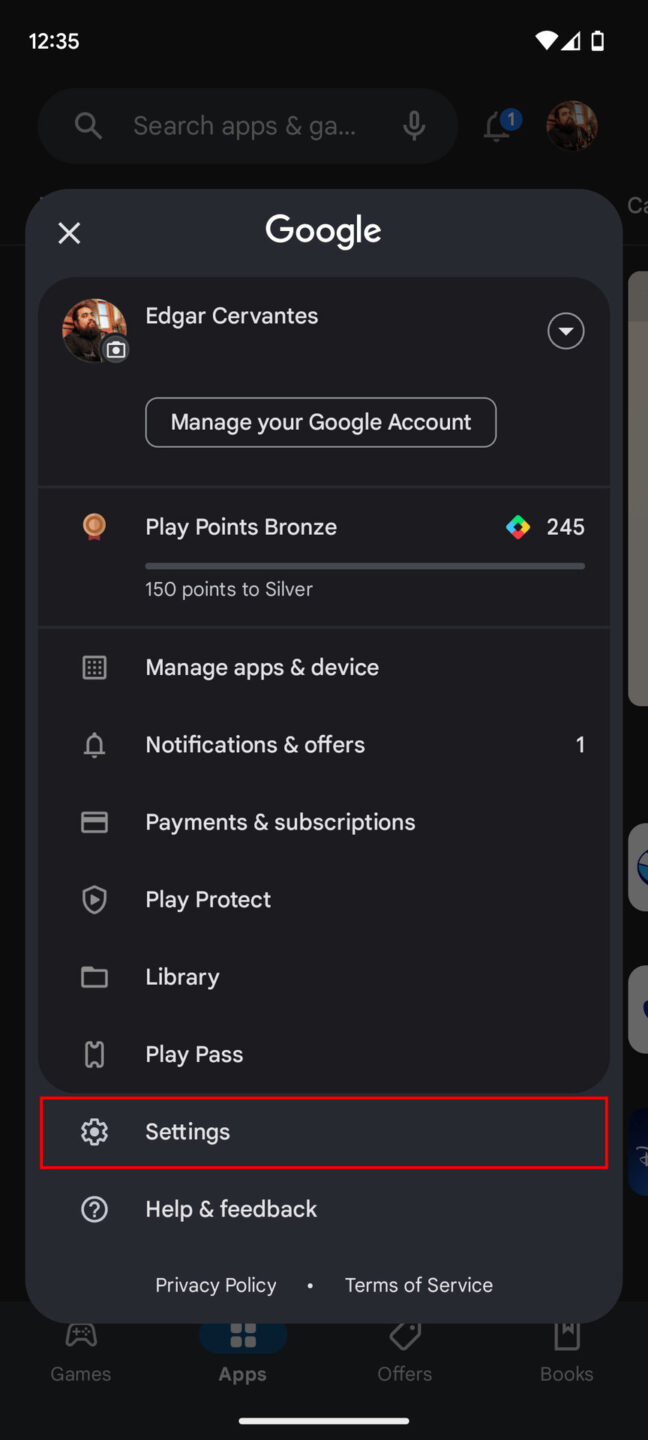This screenshot has width=648, height=1440.
Task: Read the Privacy Policy
Action: pos(216,1285)
